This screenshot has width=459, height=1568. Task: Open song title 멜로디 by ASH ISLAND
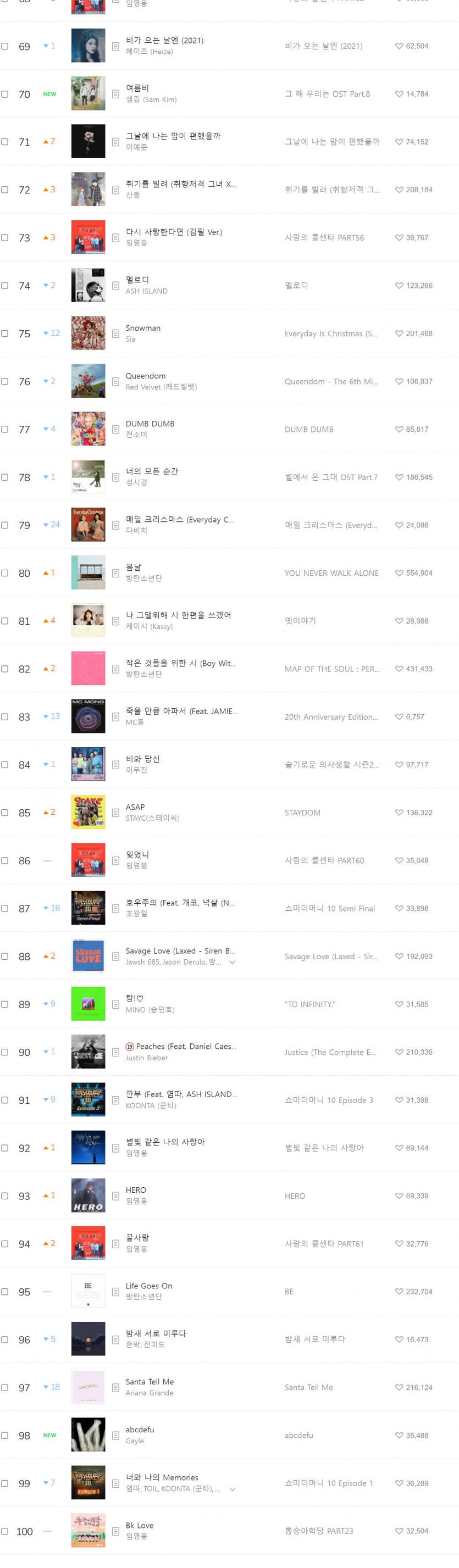click(x=137, y=280)
